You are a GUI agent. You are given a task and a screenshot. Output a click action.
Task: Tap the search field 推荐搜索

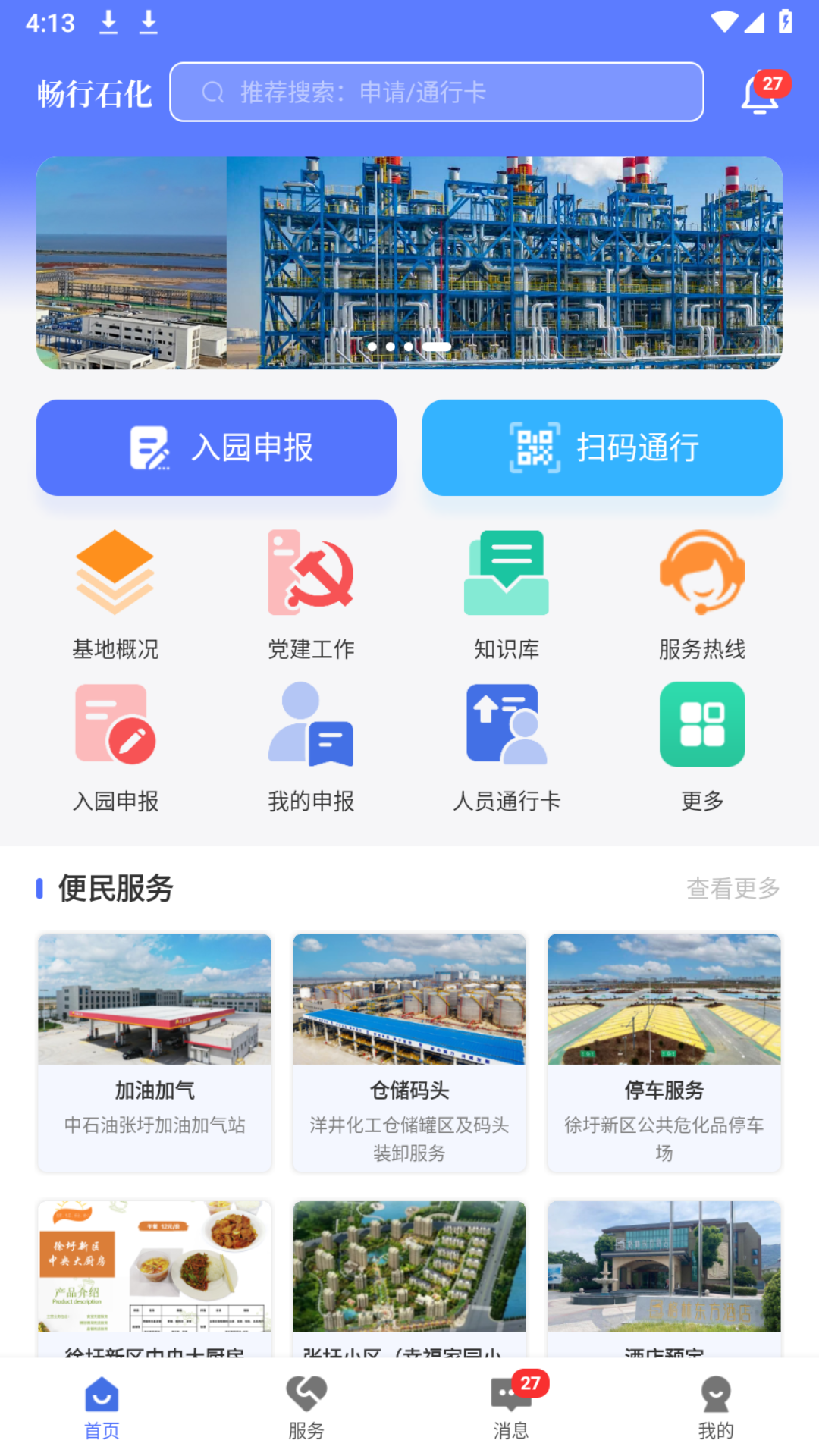coord(437,92)
